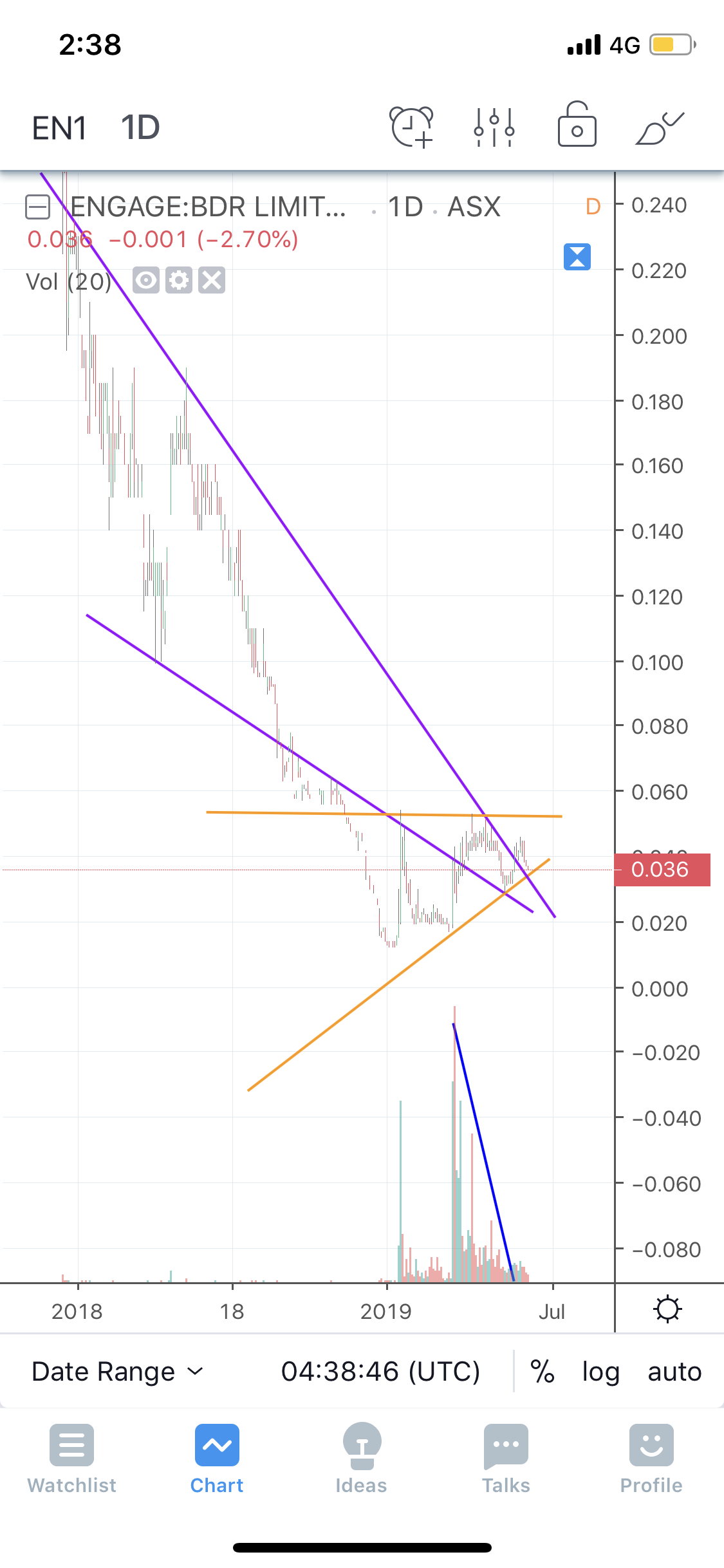
Task: Open the drawing tools brush icon
Action: click(660, 127)
